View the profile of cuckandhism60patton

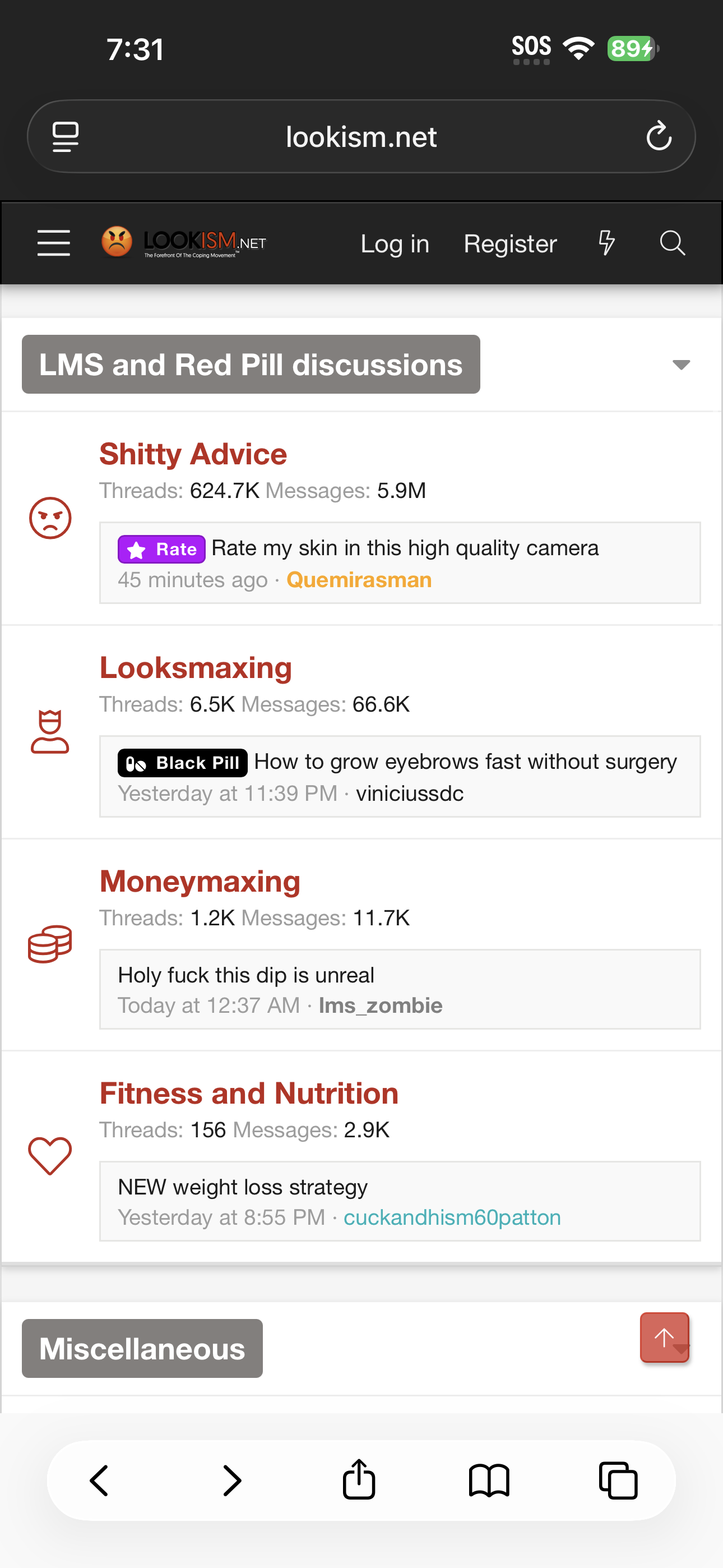(x=452, y=1217)
